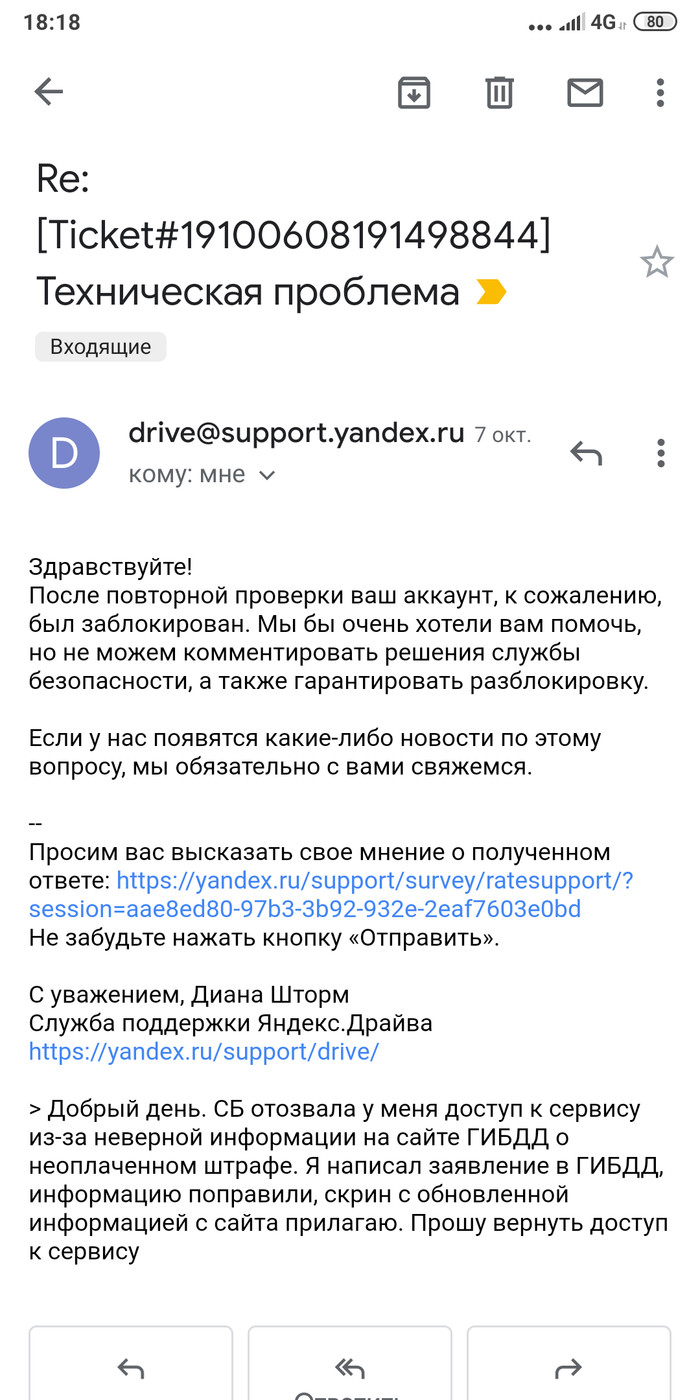Screen dimensions: 700x1400
Task: Toggle the yellow importance marker
Action: point(491,292)
